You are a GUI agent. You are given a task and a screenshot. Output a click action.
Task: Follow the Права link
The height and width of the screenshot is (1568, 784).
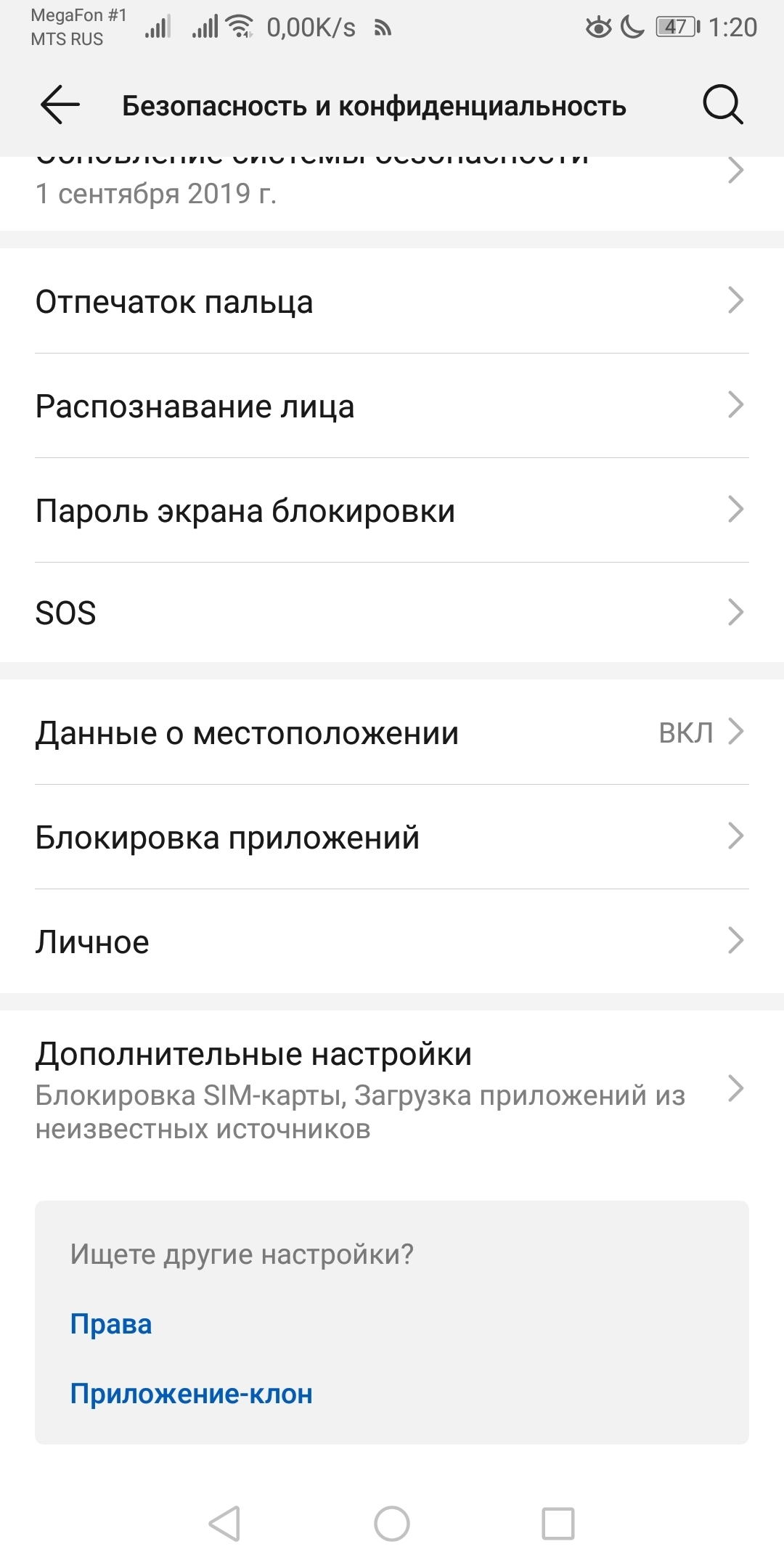[x=111, y=1324]
